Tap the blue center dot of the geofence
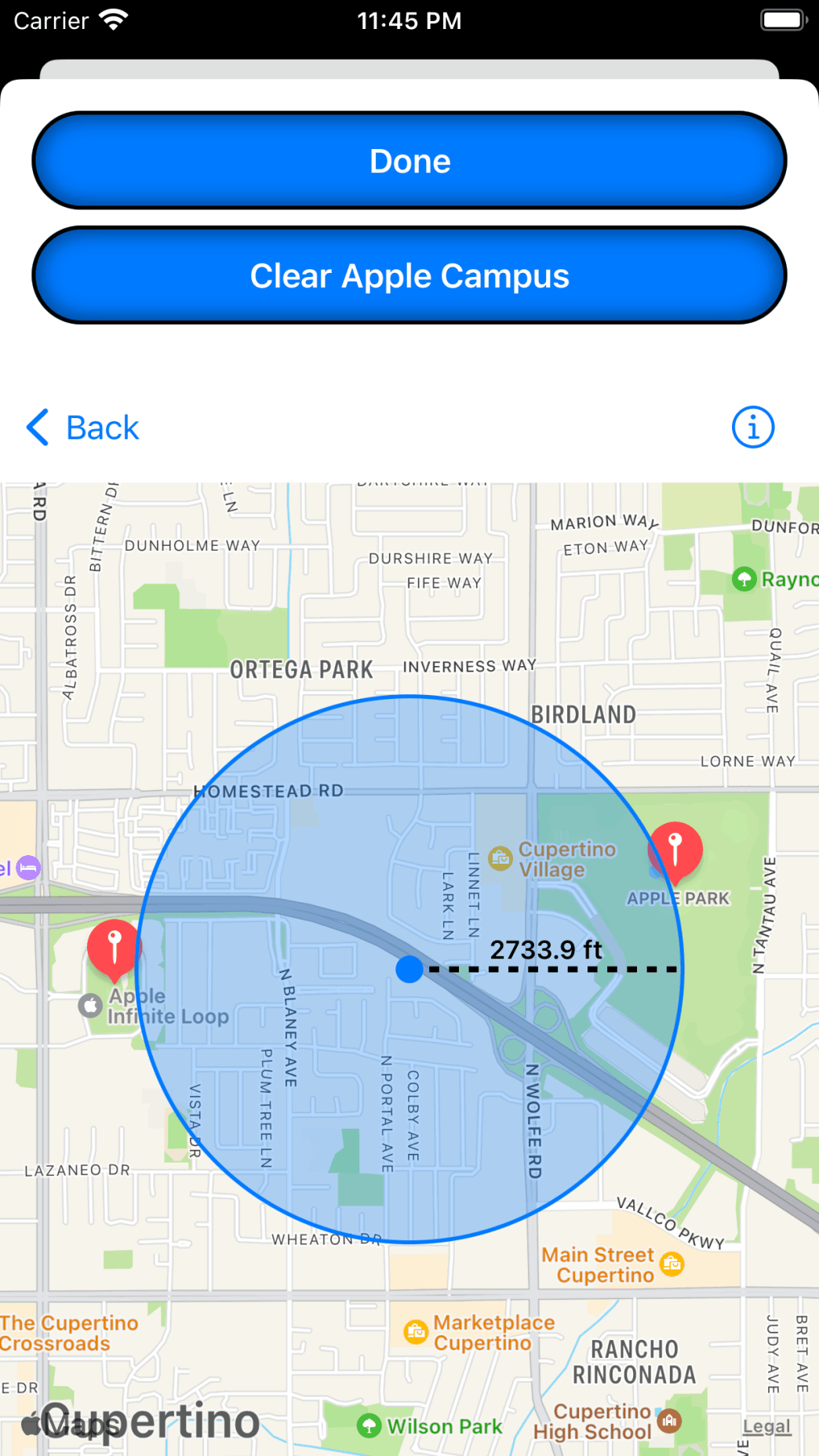 pos(409,970)
